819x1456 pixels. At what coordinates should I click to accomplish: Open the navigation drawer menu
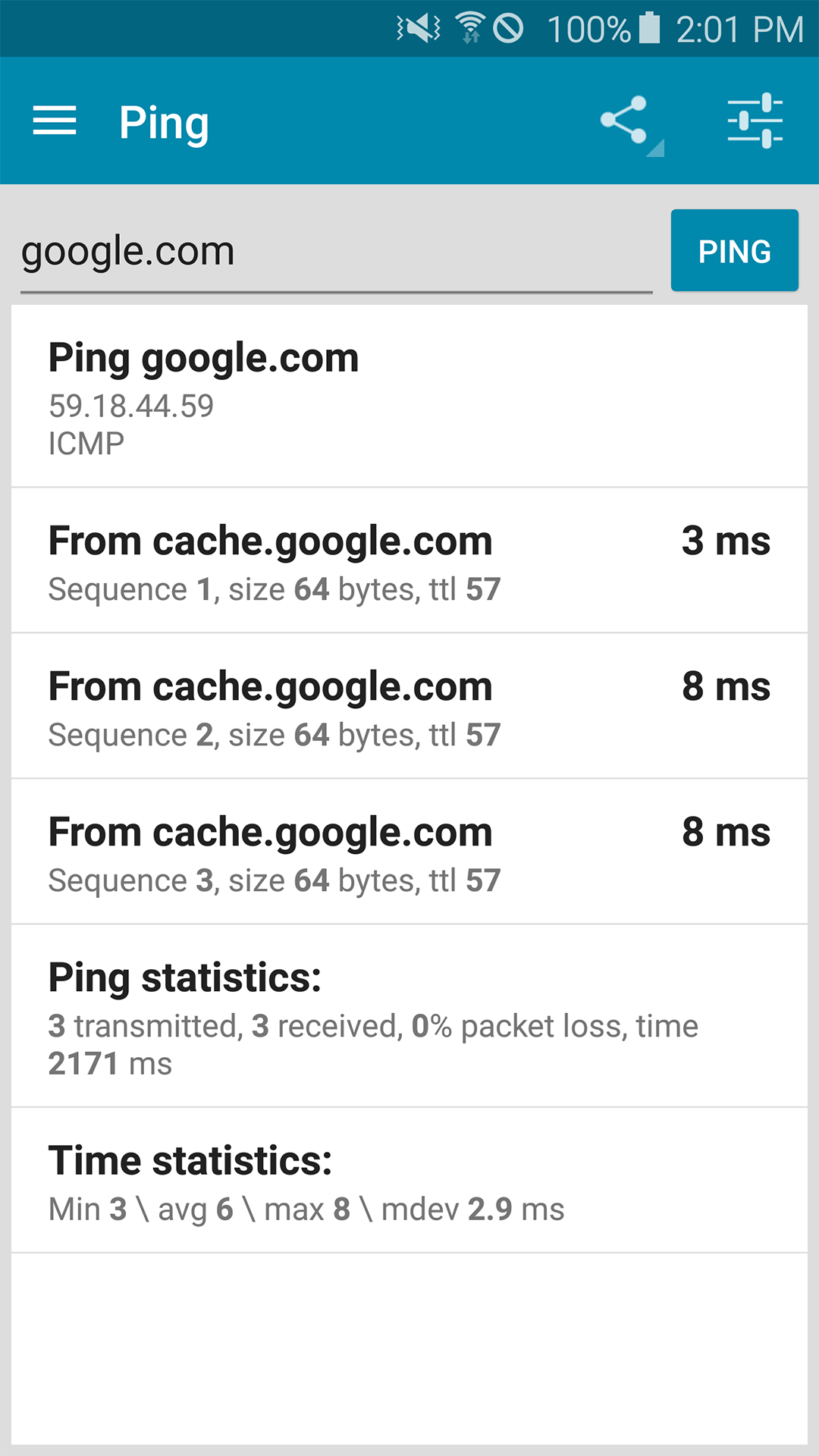54,121
